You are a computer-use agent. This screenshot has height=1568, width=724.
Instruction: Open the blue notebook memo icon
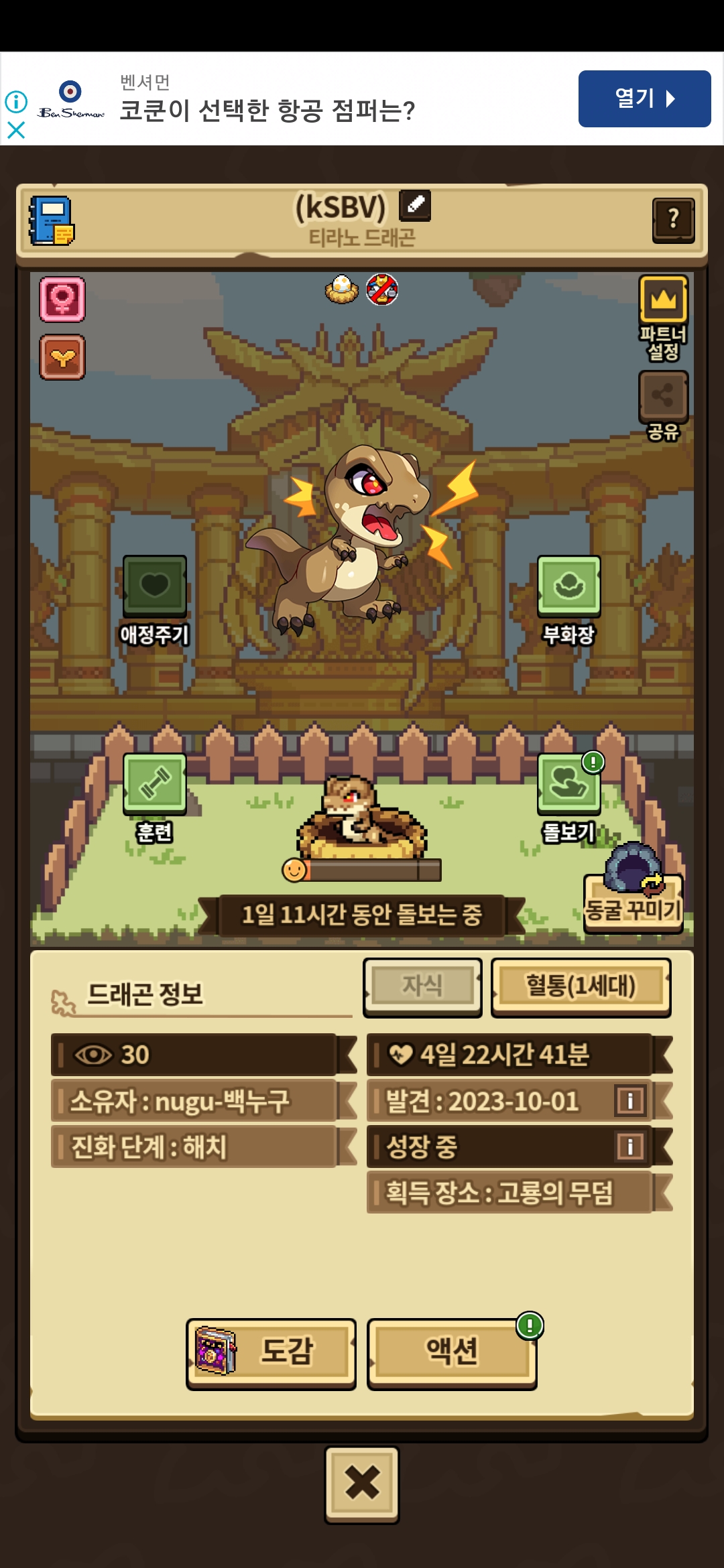click(x=52, y=220)
